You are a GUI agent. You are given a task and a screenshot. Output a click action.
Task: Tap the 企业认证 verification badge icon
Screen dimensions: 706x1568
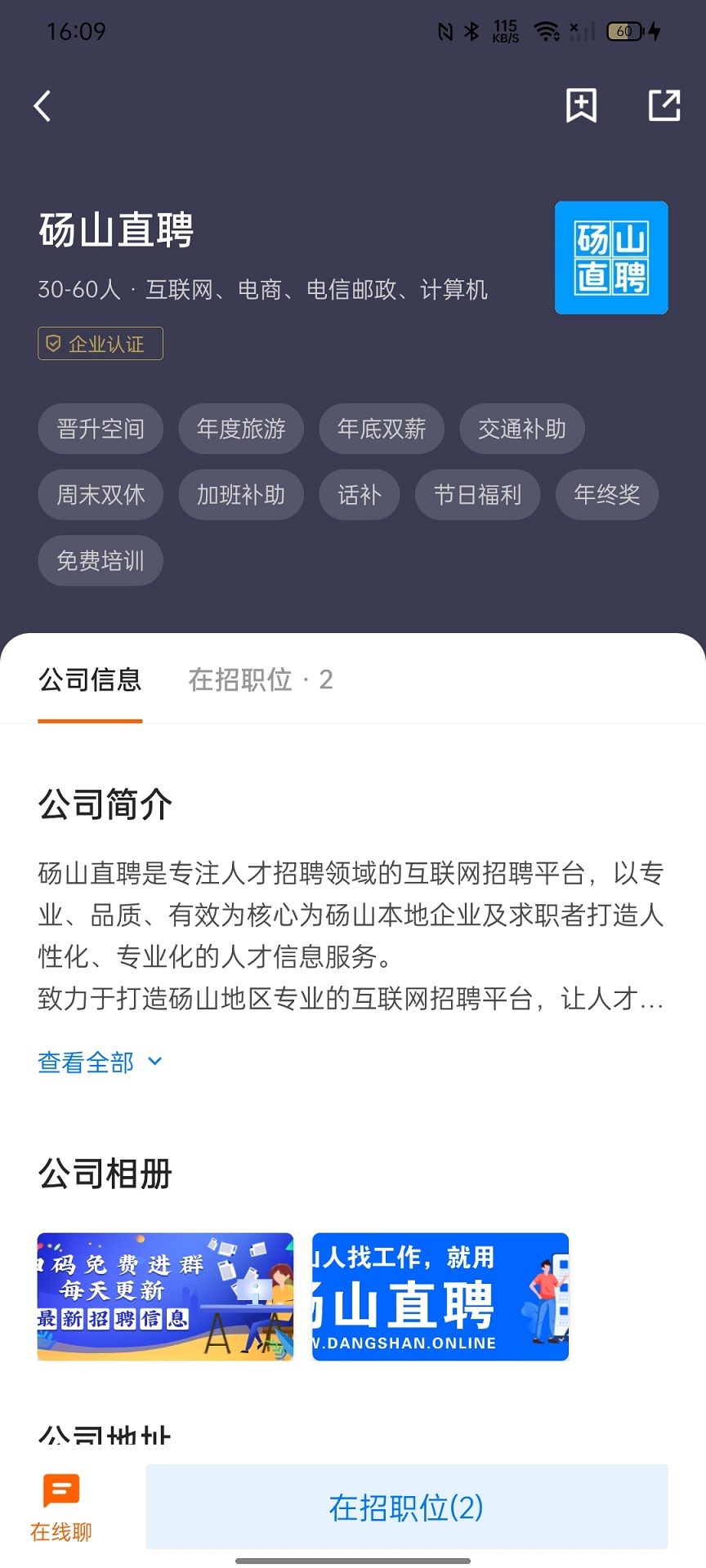click(54, 344)
